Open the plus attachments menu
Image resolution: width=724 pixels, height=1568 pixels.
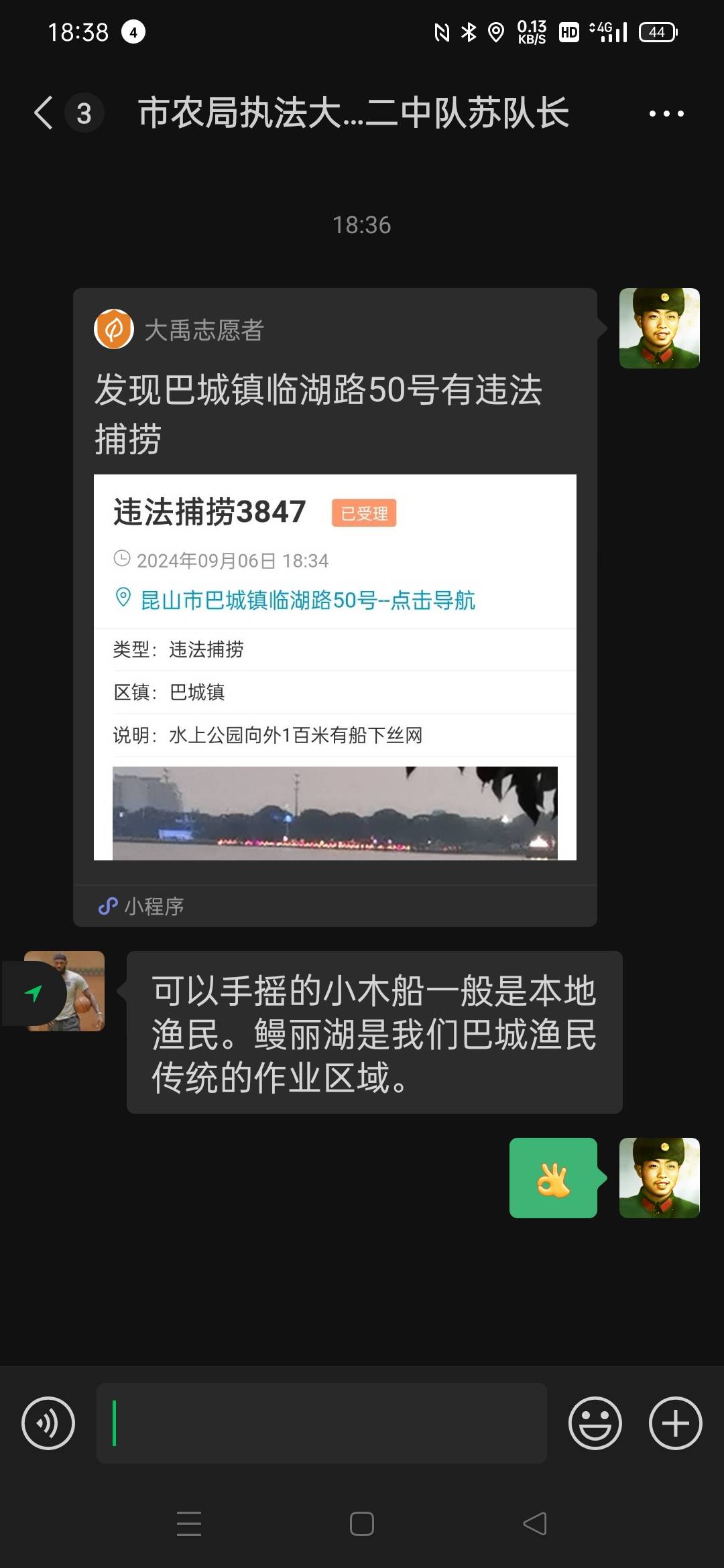pos(676,1423)
